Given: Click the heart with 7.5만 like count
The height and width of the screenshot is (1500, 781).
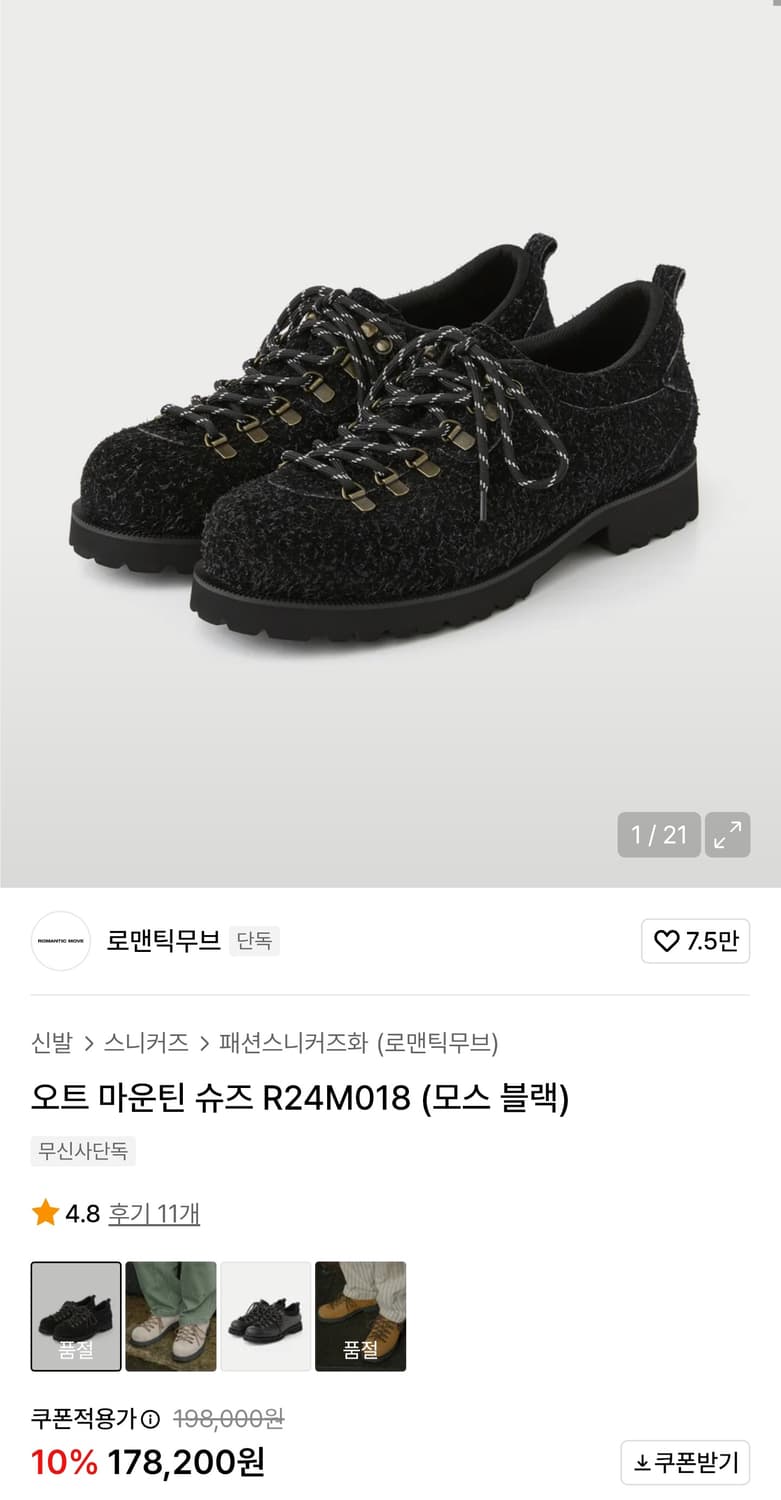Looking at the screenshot, I should coord(695,941).
